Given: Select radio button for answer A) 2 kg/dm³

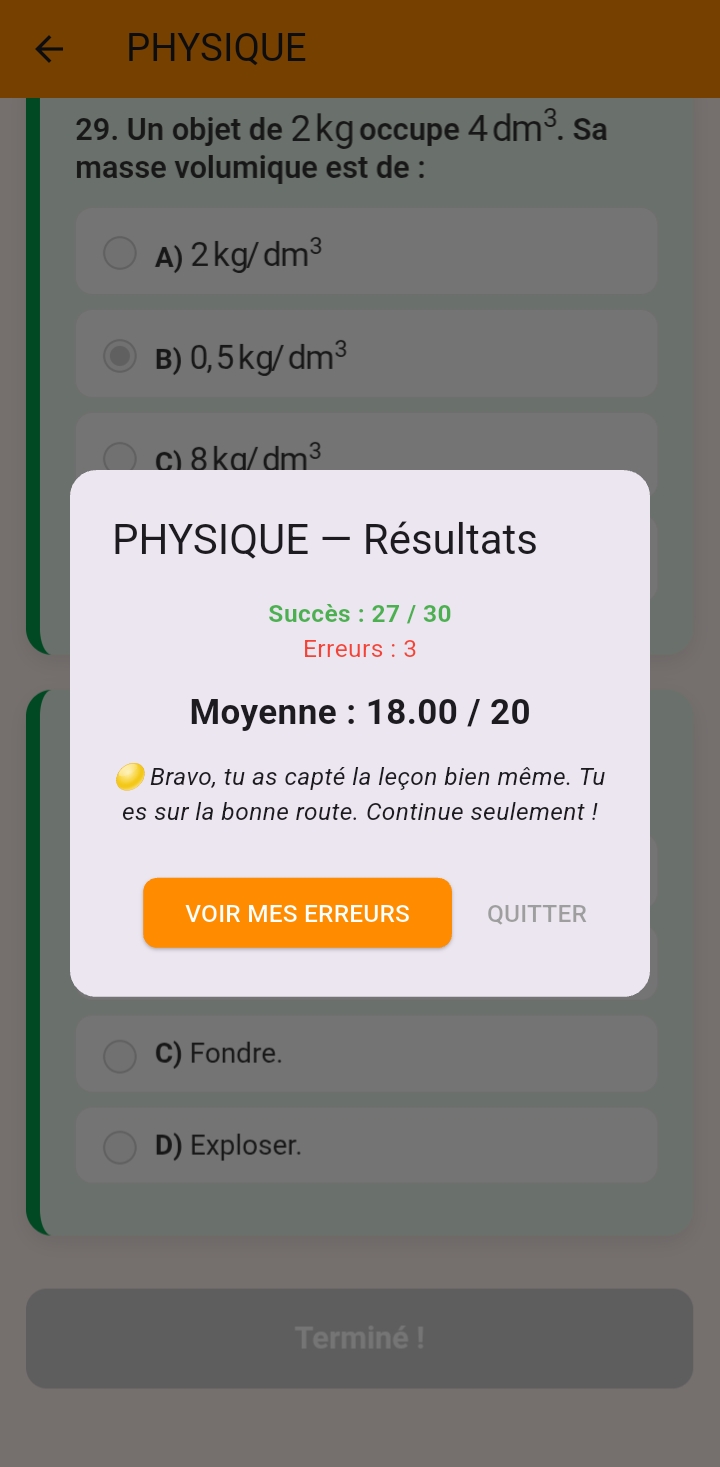Looking at the screenshot, I should click(120, 253).
